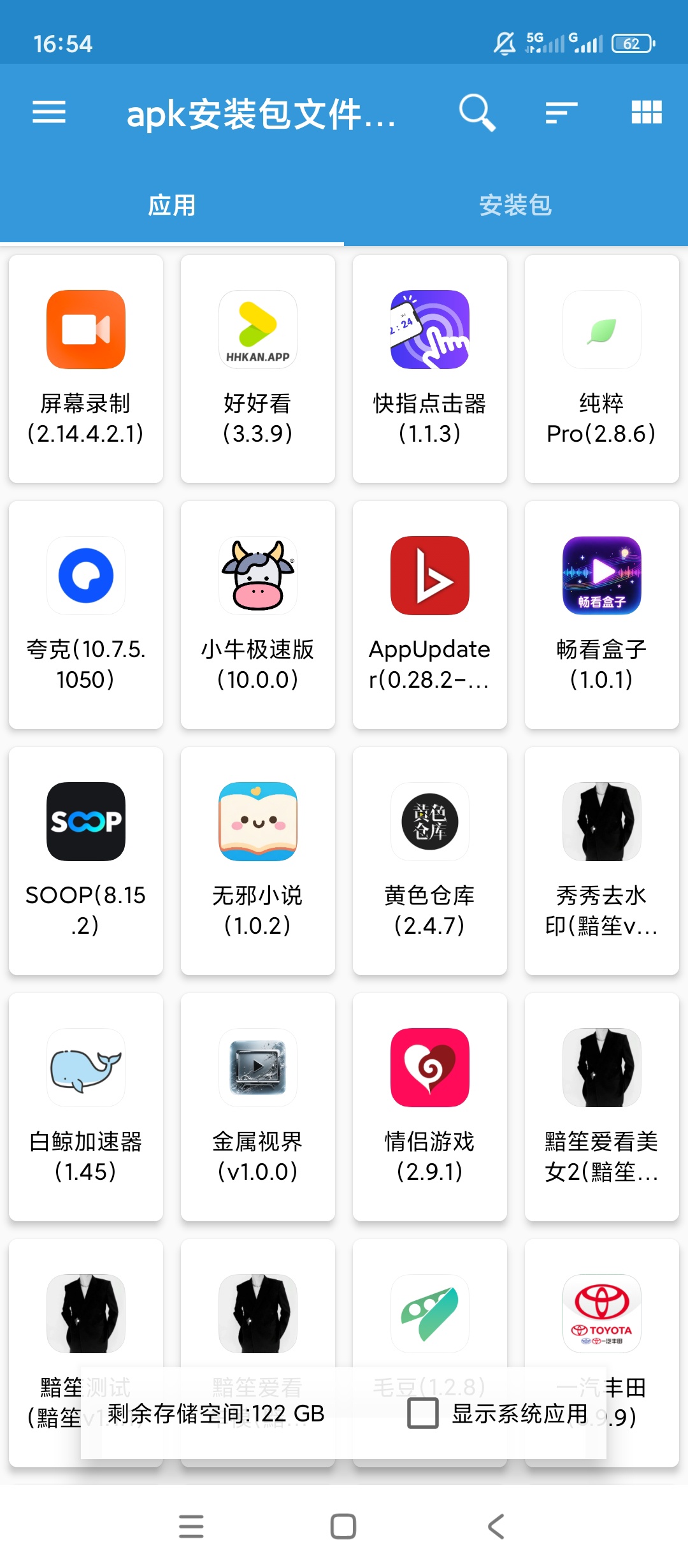Switch to the 安装包 tab
Screen dimensions: 688x1568
pyautogui.click(x=516, y=205)
